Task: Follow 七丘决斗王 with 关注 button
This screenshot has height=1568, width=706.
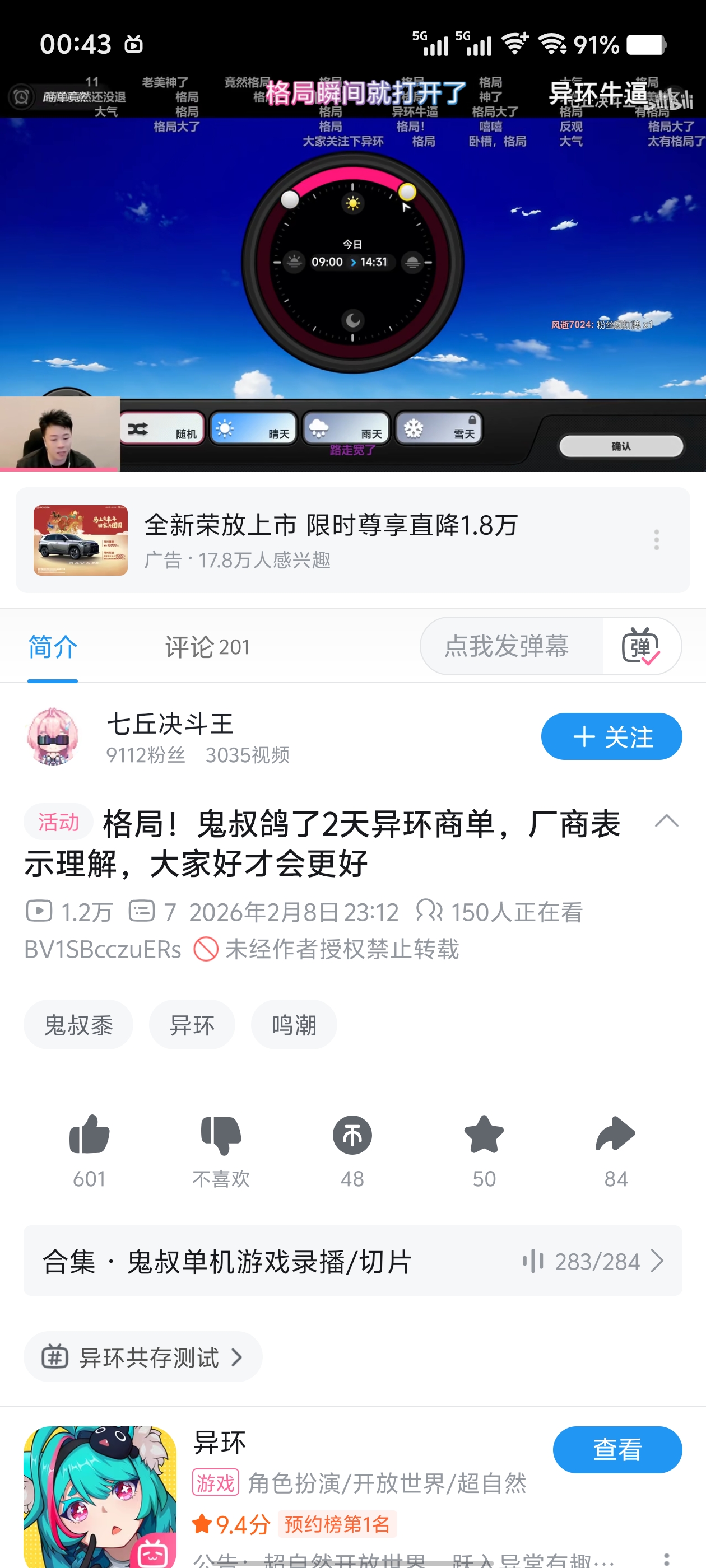Action: pos(611,736)
